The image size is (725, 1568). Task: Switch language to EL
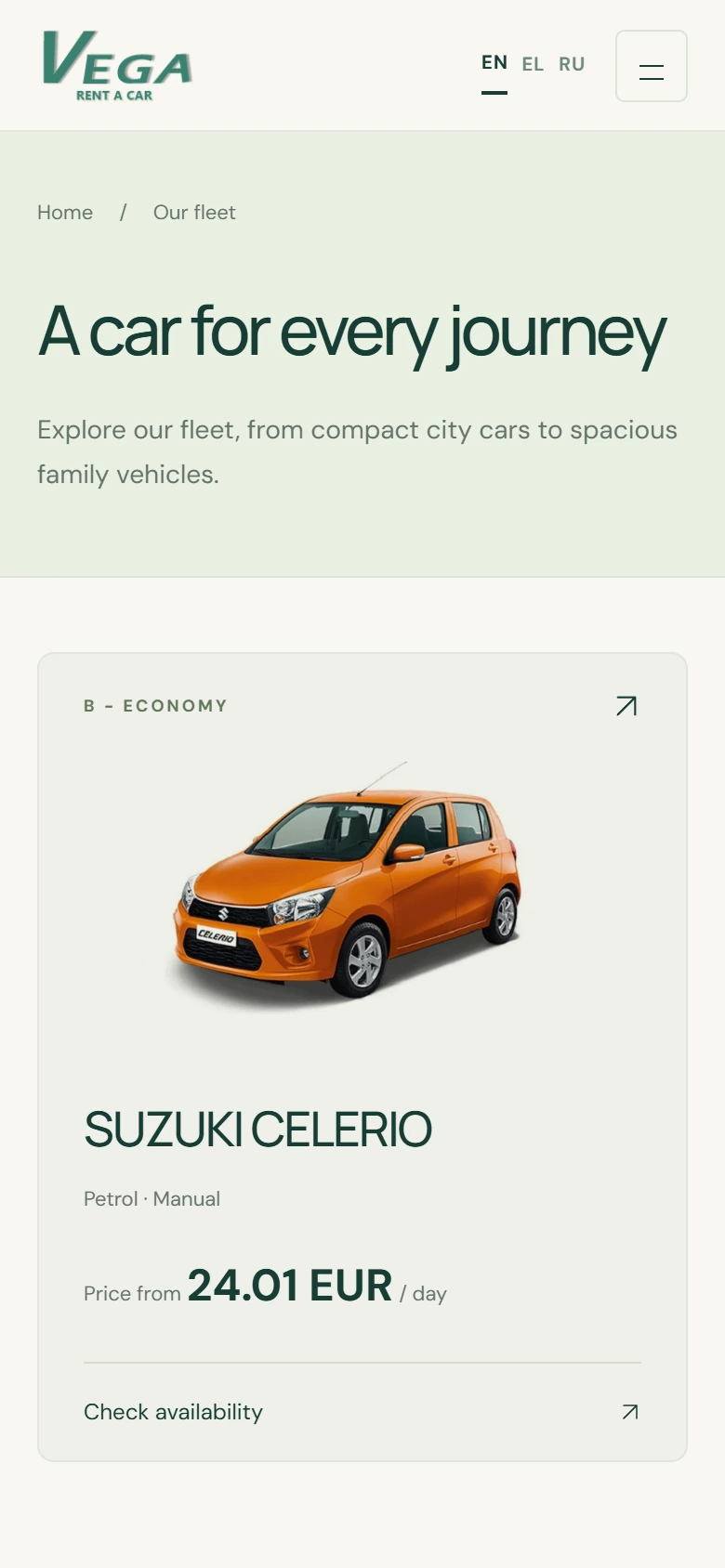[533, 64]
